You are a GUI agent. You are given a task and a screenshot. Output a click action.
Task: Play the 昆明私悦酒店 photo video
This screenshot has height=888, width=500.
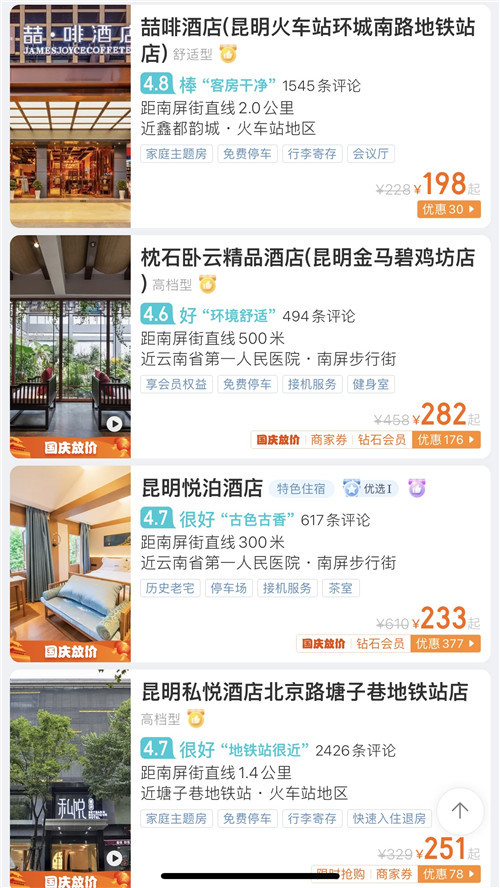pos(114,859)
